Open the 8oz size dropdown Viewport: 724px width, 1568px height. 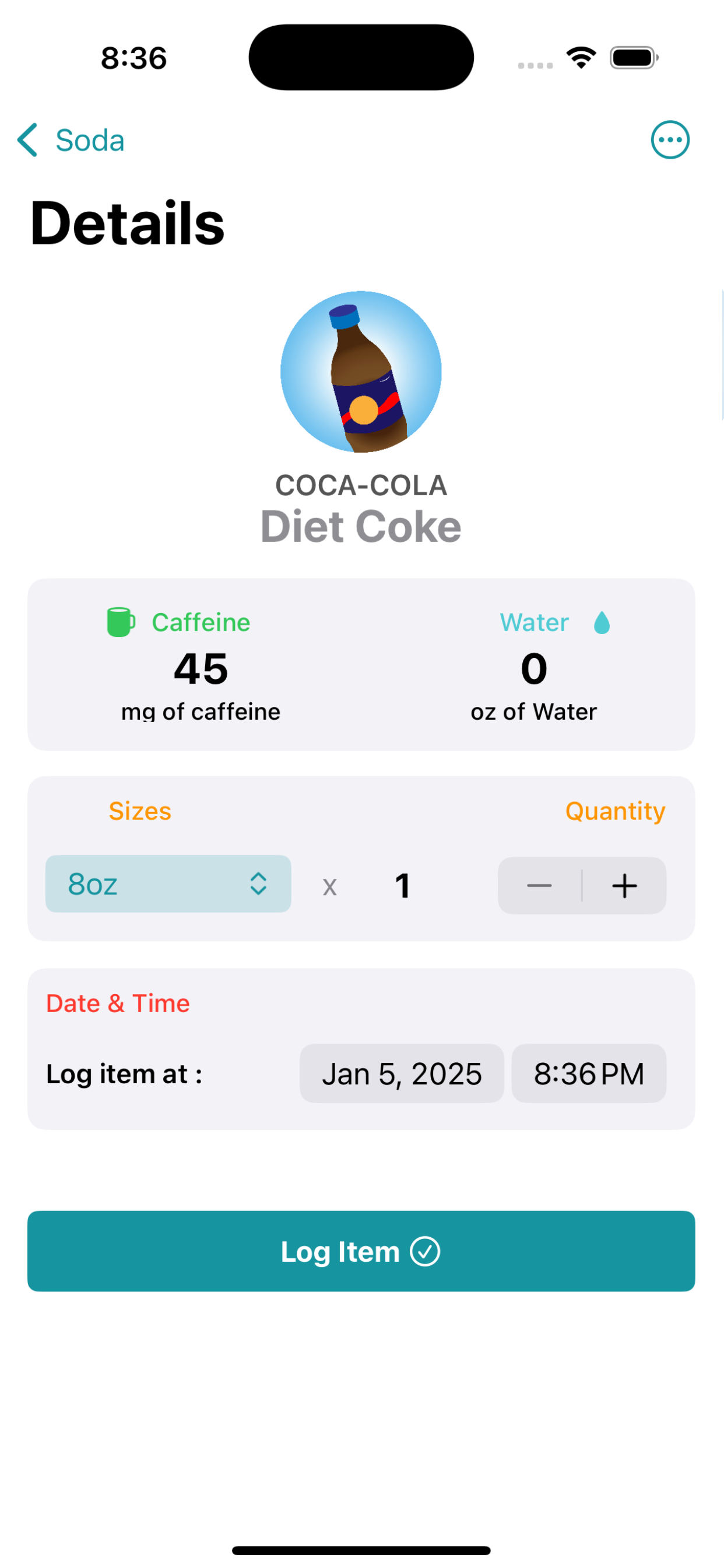(168, 884)
